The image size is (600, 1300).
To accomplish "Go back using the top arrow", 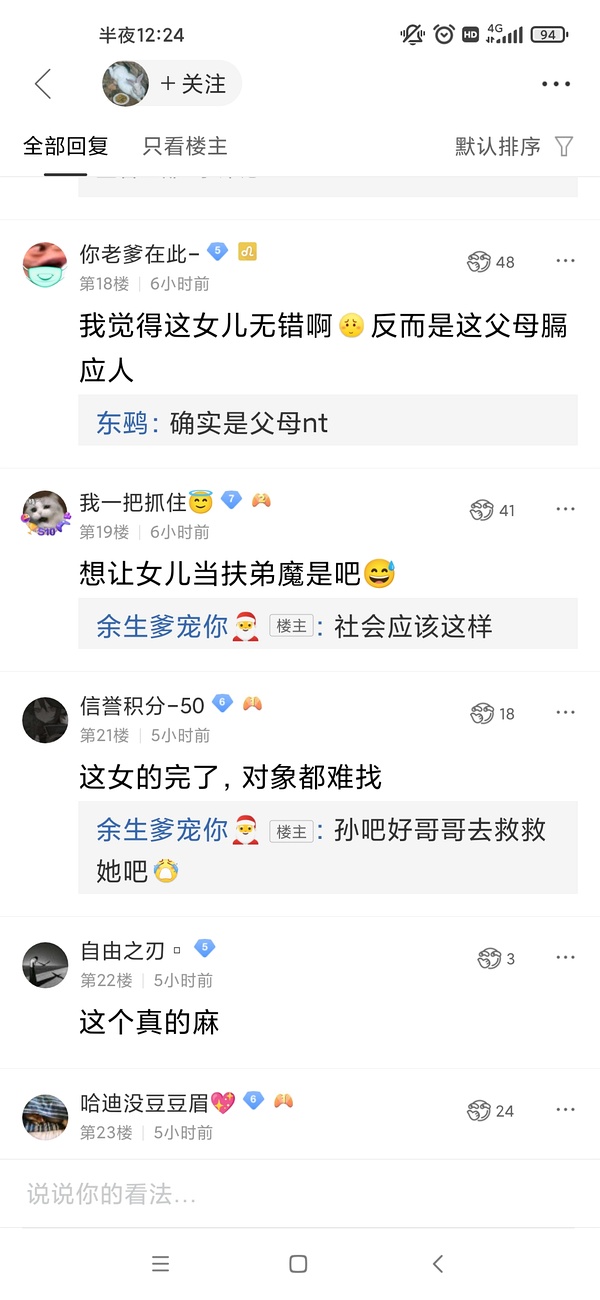I will click(43, 84).
